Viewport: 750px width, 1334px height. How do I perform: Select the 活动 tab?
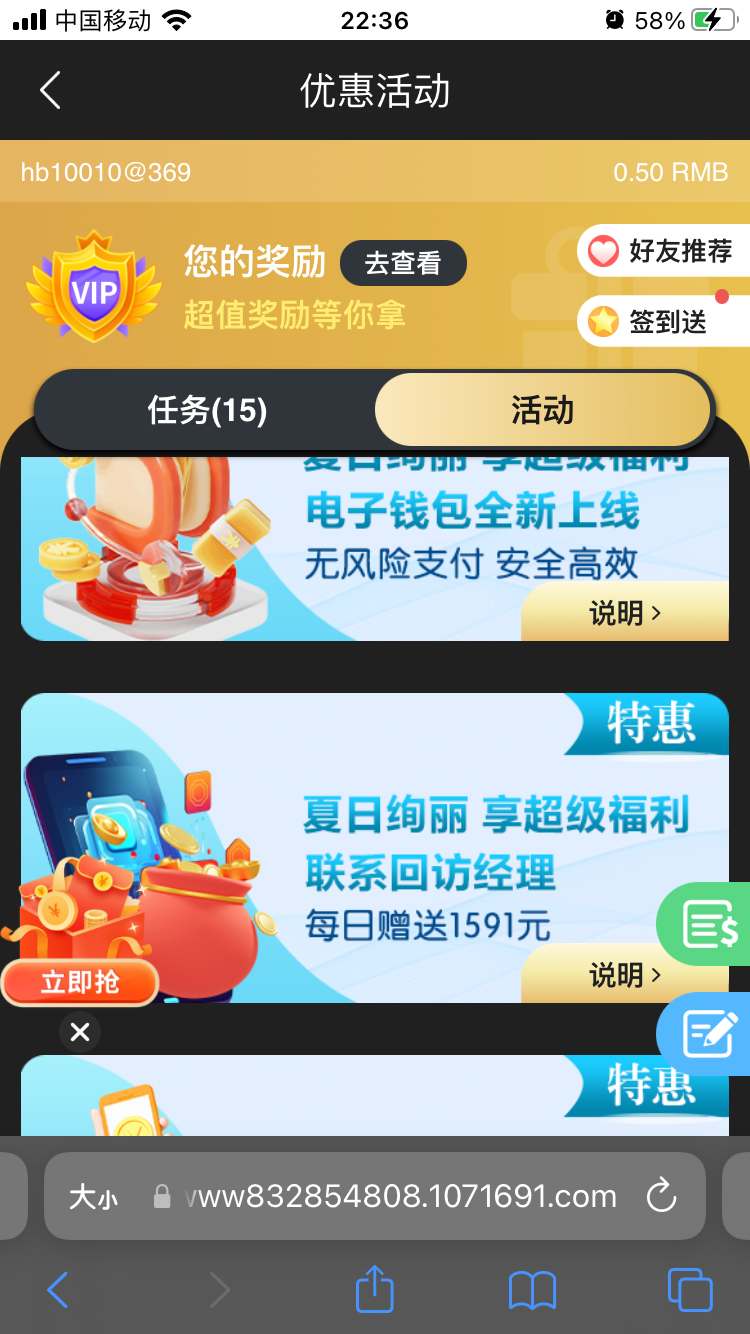542,410
